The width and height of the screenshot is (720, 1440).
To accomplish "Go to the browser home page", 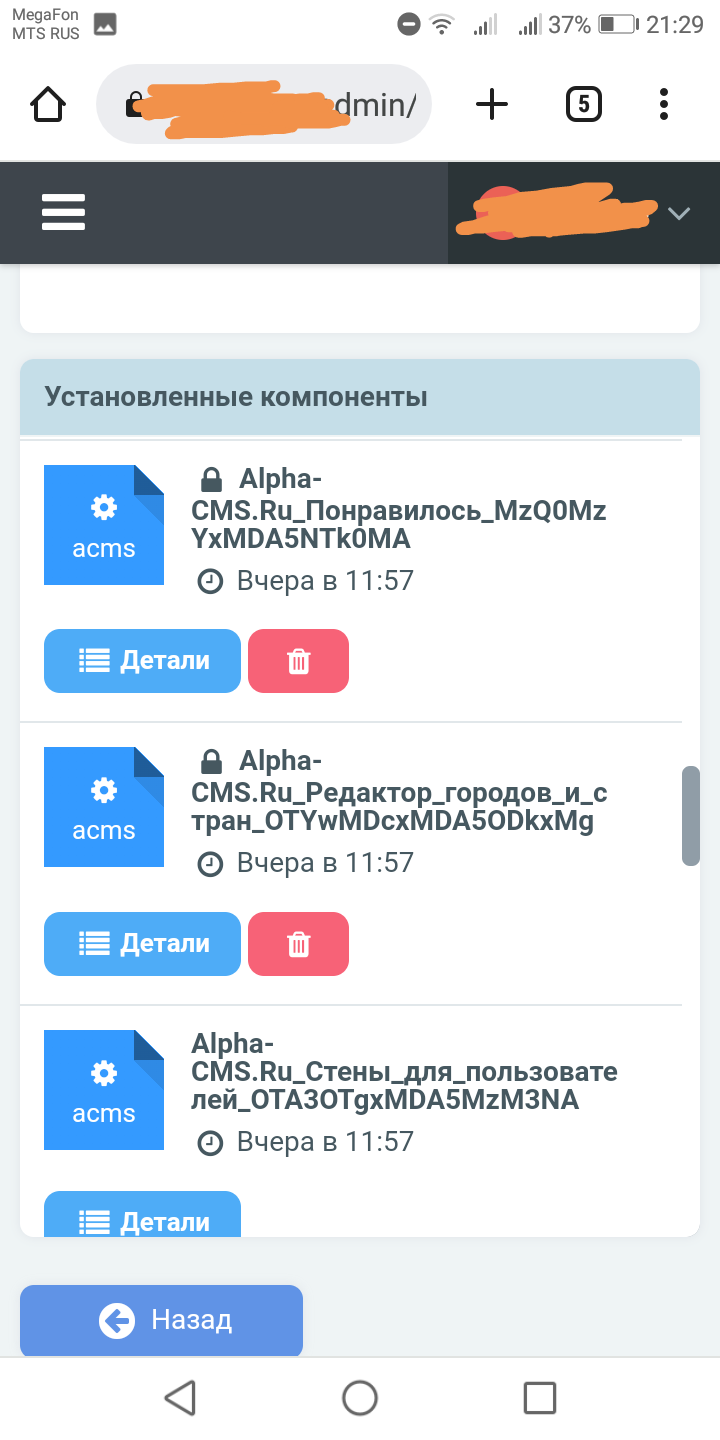I will tap(49, 104).
